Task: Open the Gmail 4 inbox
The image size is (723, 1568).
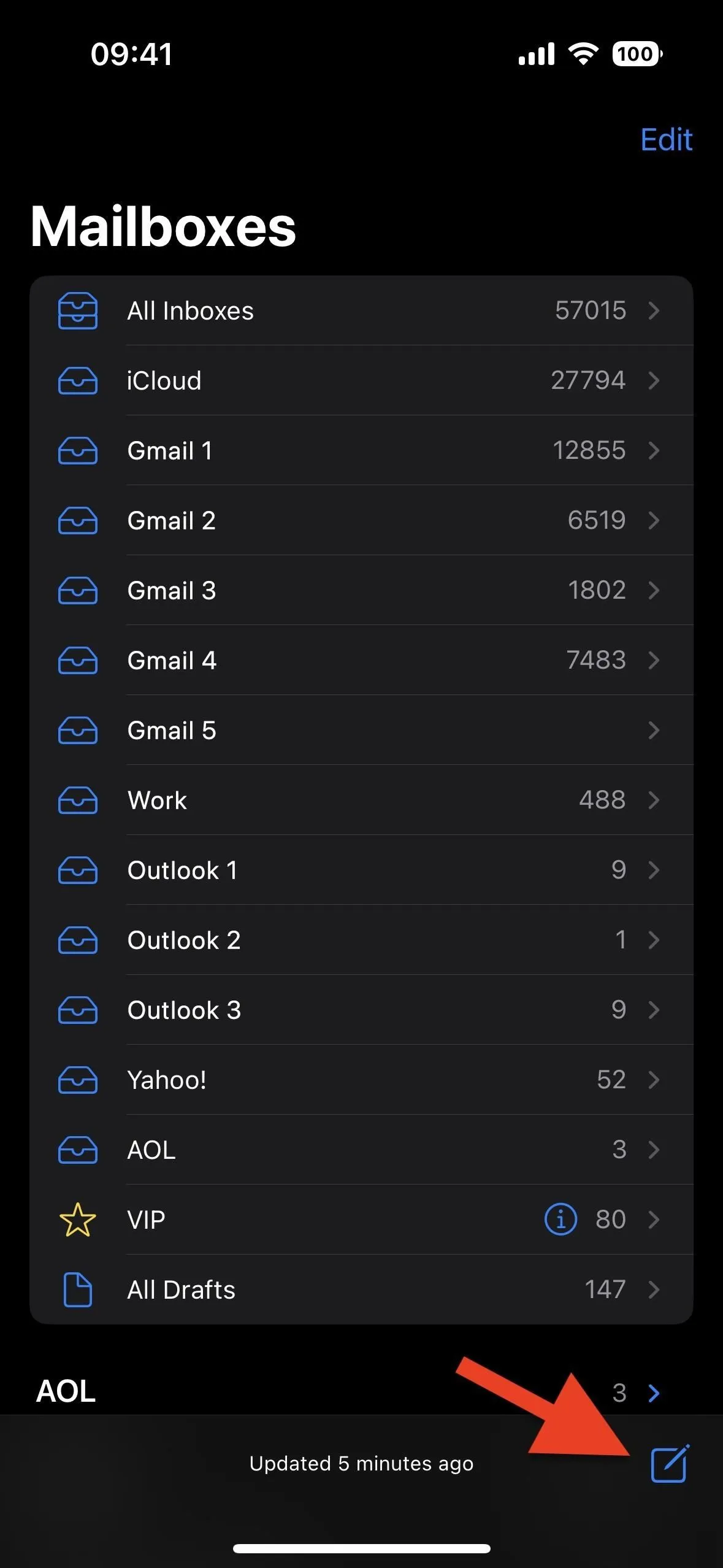Action: click(361, 660)
